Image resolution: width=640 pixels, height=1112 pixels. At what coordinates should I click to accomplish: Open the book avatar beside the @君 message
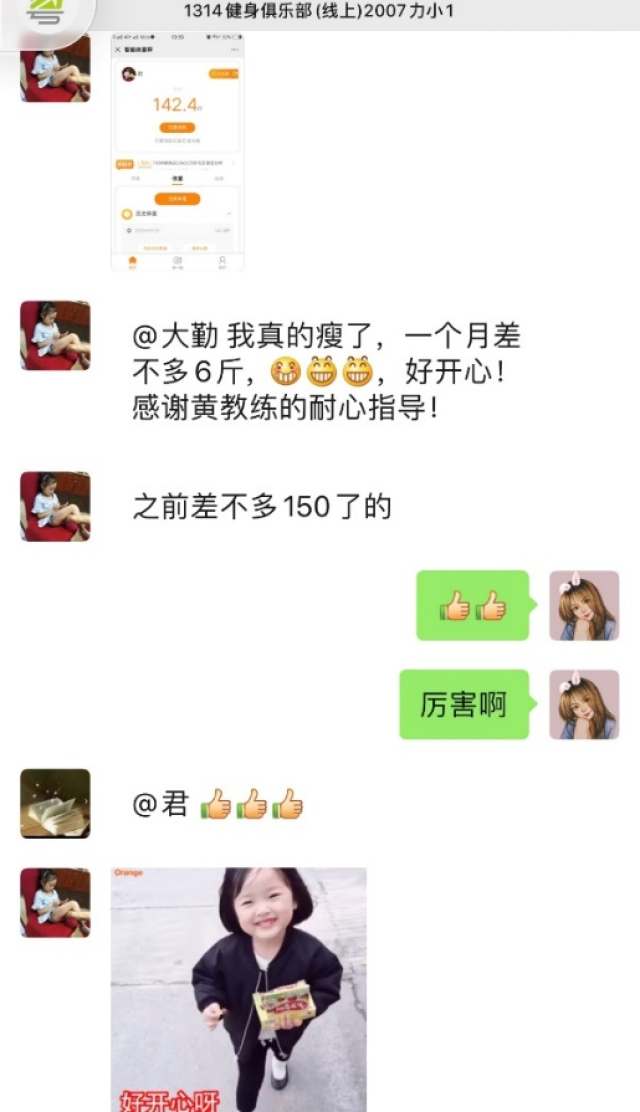(55, 804)
